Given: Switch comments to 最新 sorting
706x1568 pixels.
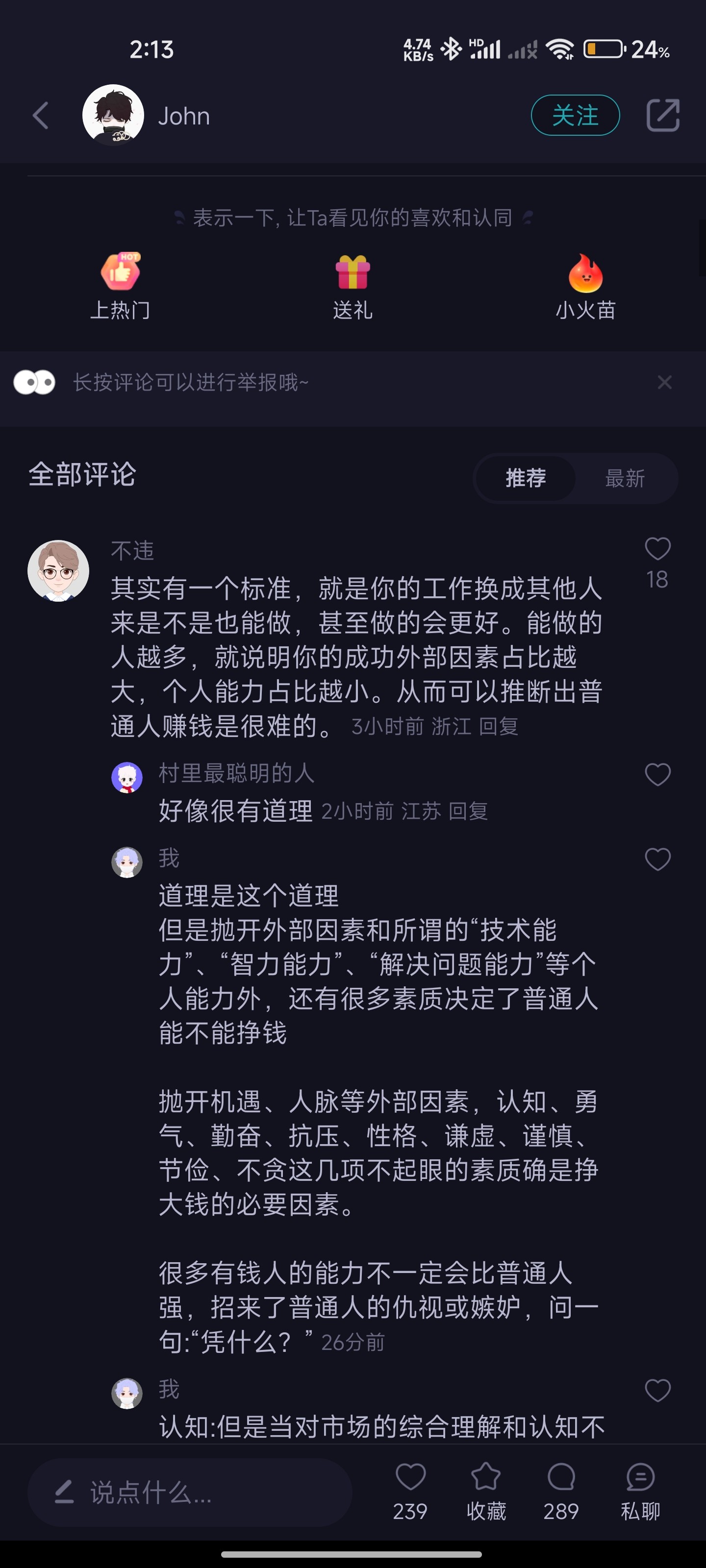Looking at the screenshot, I should (625, 478).
